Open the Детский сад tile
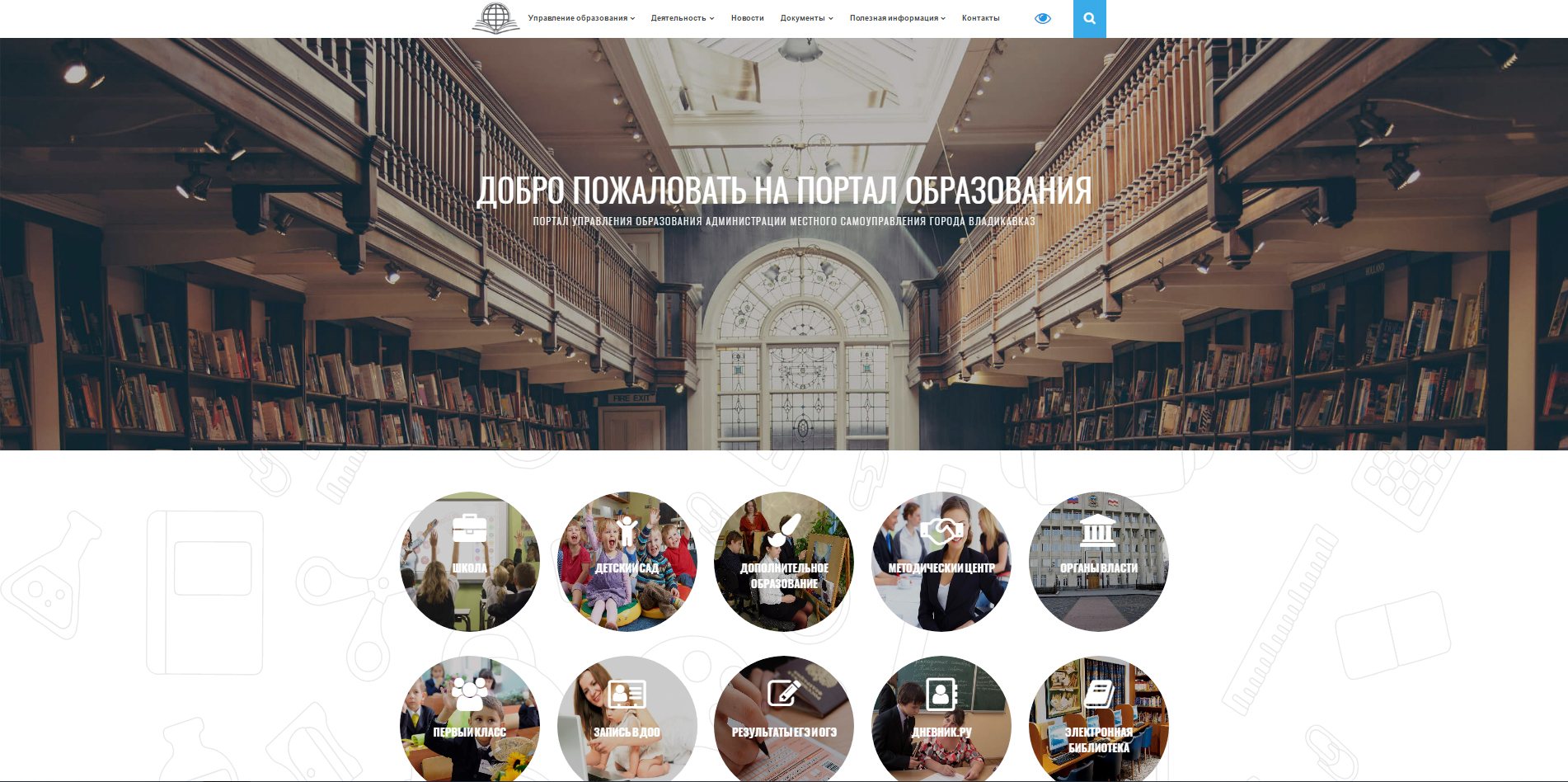 627,562
